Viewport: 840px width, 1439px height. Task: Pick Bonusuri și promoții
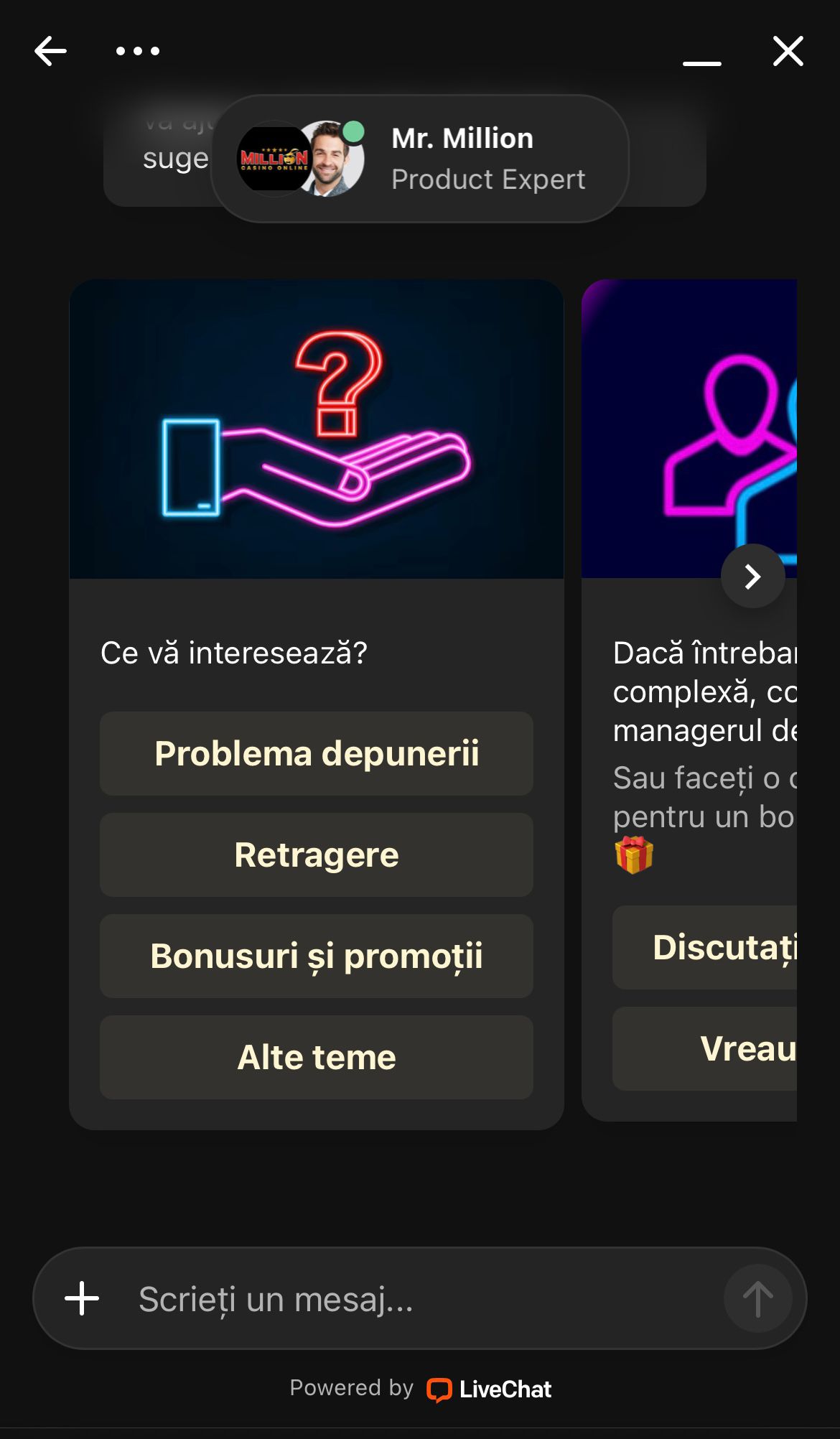316,956
